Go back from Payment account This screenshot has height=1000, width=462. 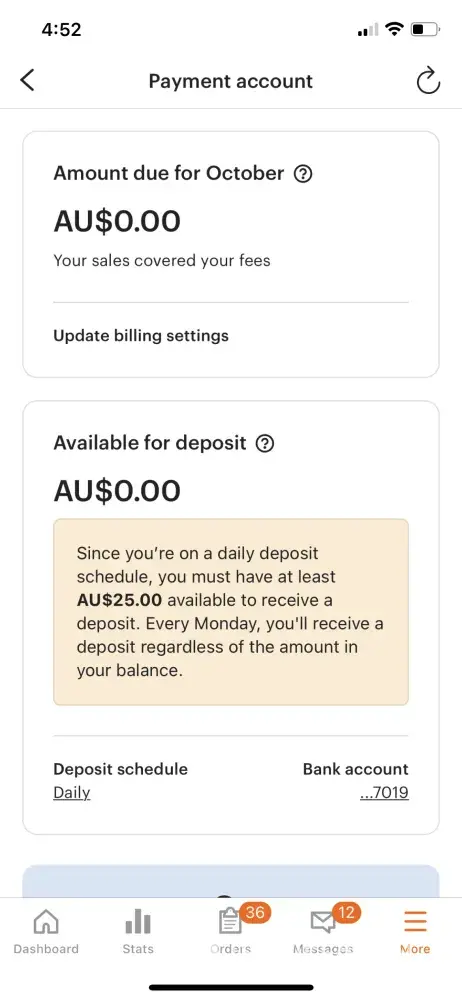pyautogui.click(x=27, y=81)
